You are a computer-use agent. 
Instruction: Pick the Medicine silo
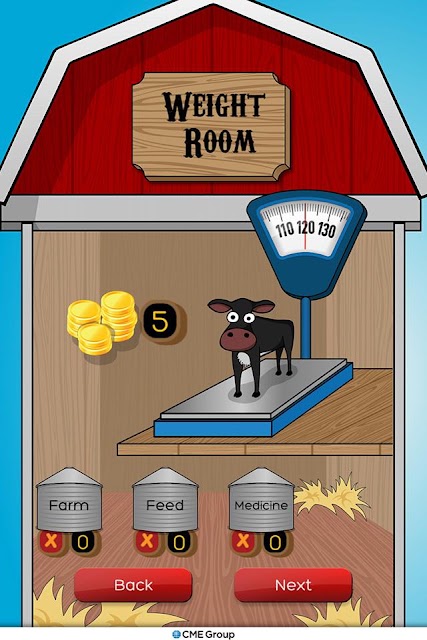click(x=261, y=500)
